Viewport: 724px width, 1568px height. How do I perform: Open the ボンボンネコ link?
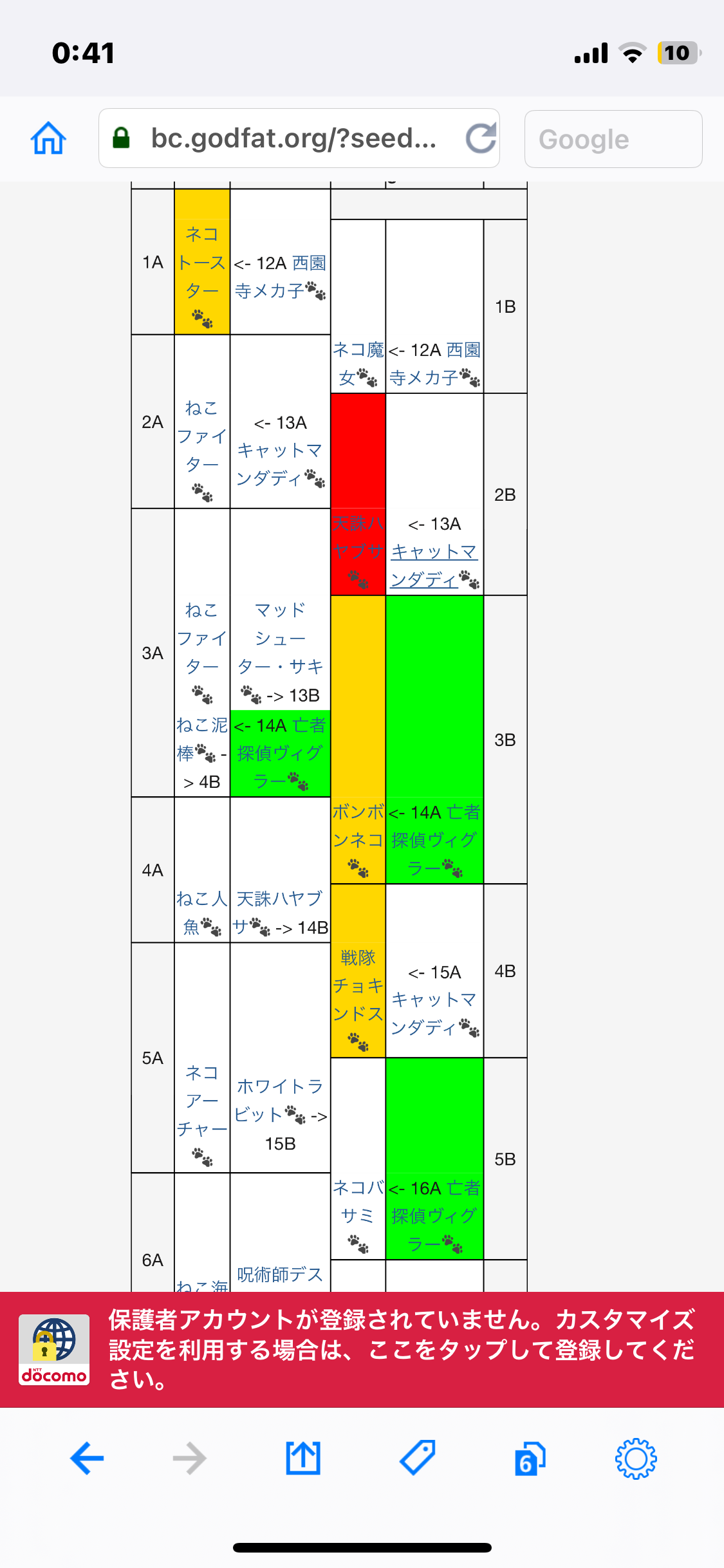358,826
